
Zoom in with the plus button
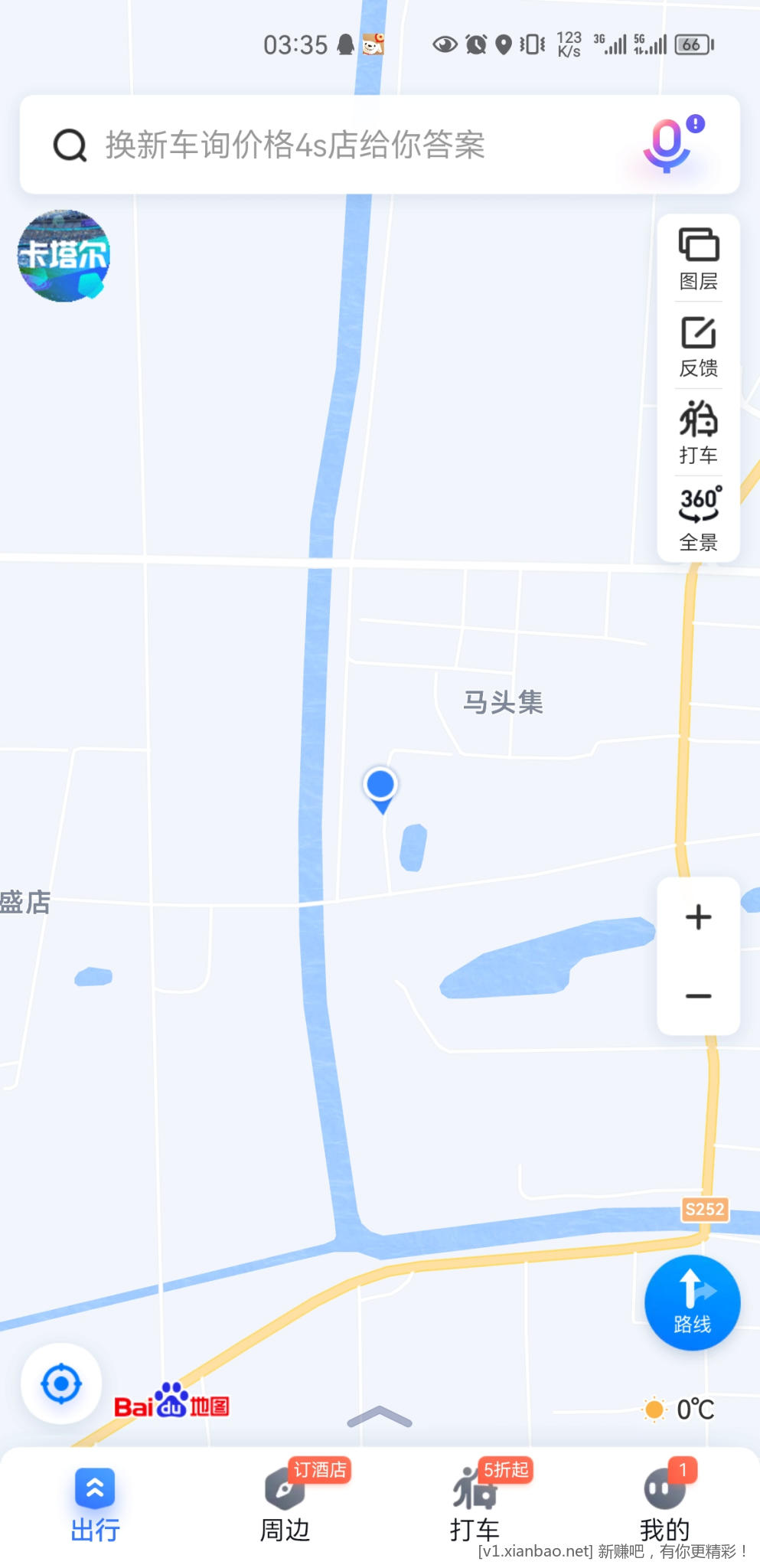[x=698, y=916]
